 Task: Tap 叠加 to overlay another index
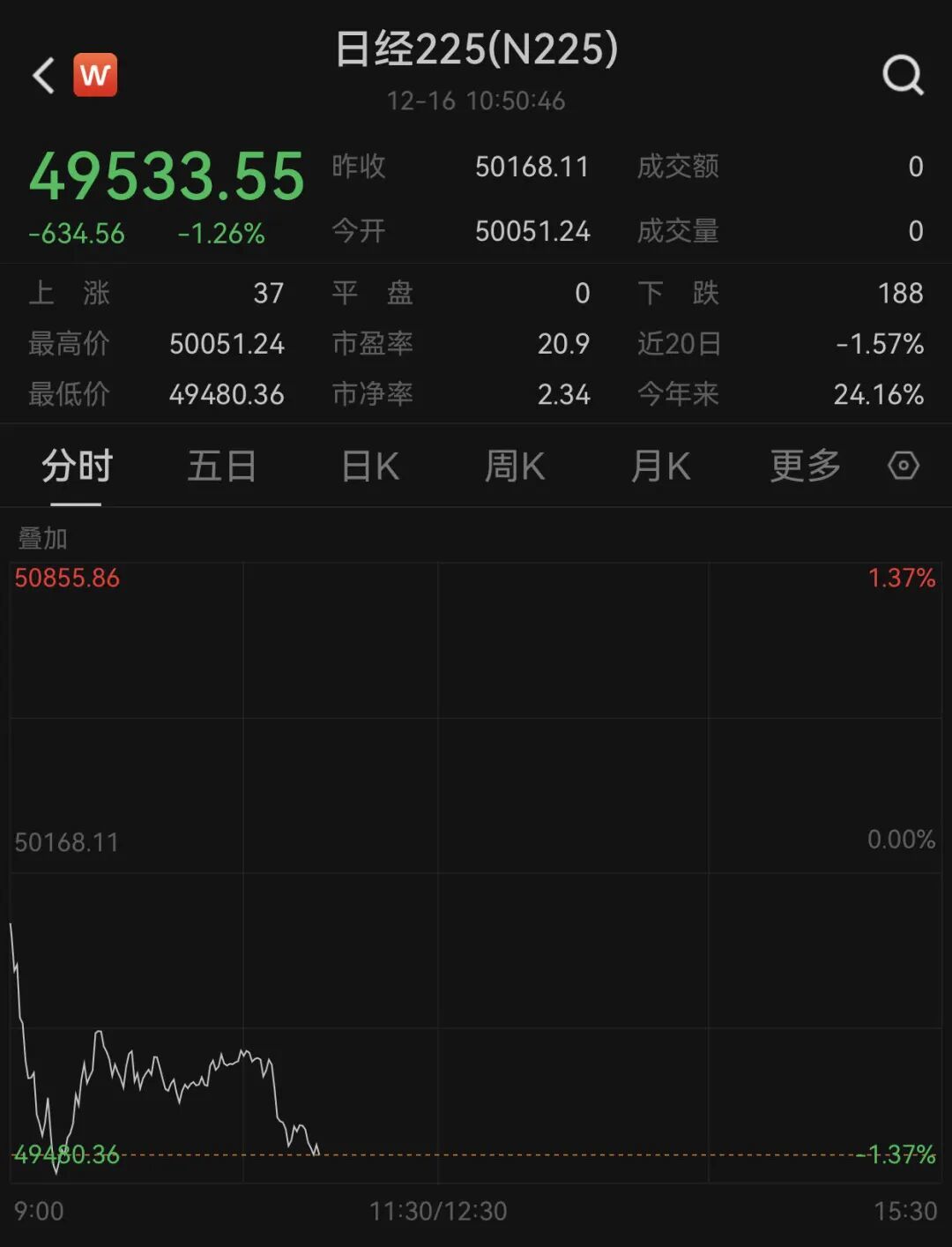click(x=42, y=538)
